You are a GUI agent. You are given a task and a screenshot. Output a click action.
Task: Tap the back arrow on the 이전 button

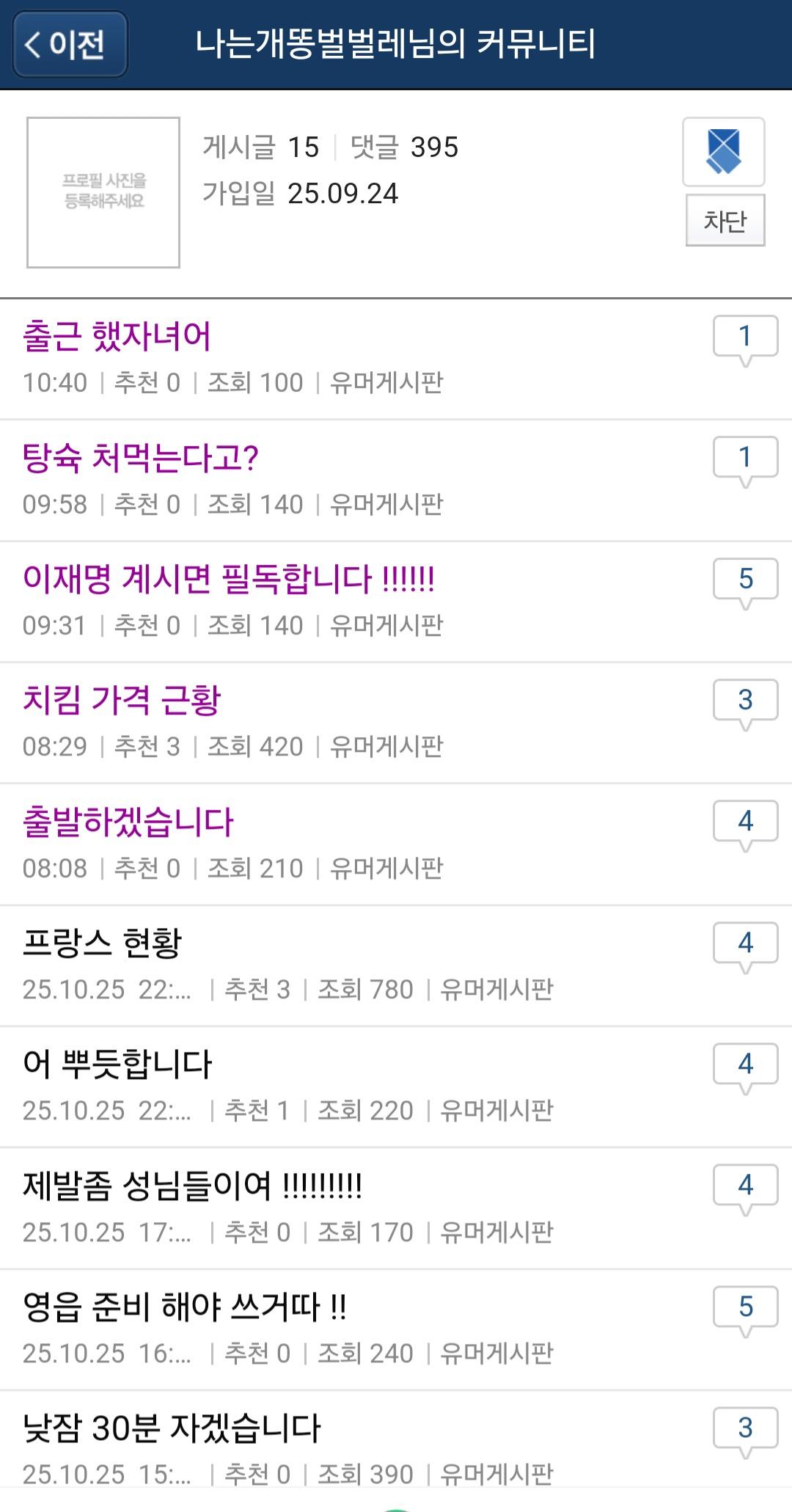33,45
